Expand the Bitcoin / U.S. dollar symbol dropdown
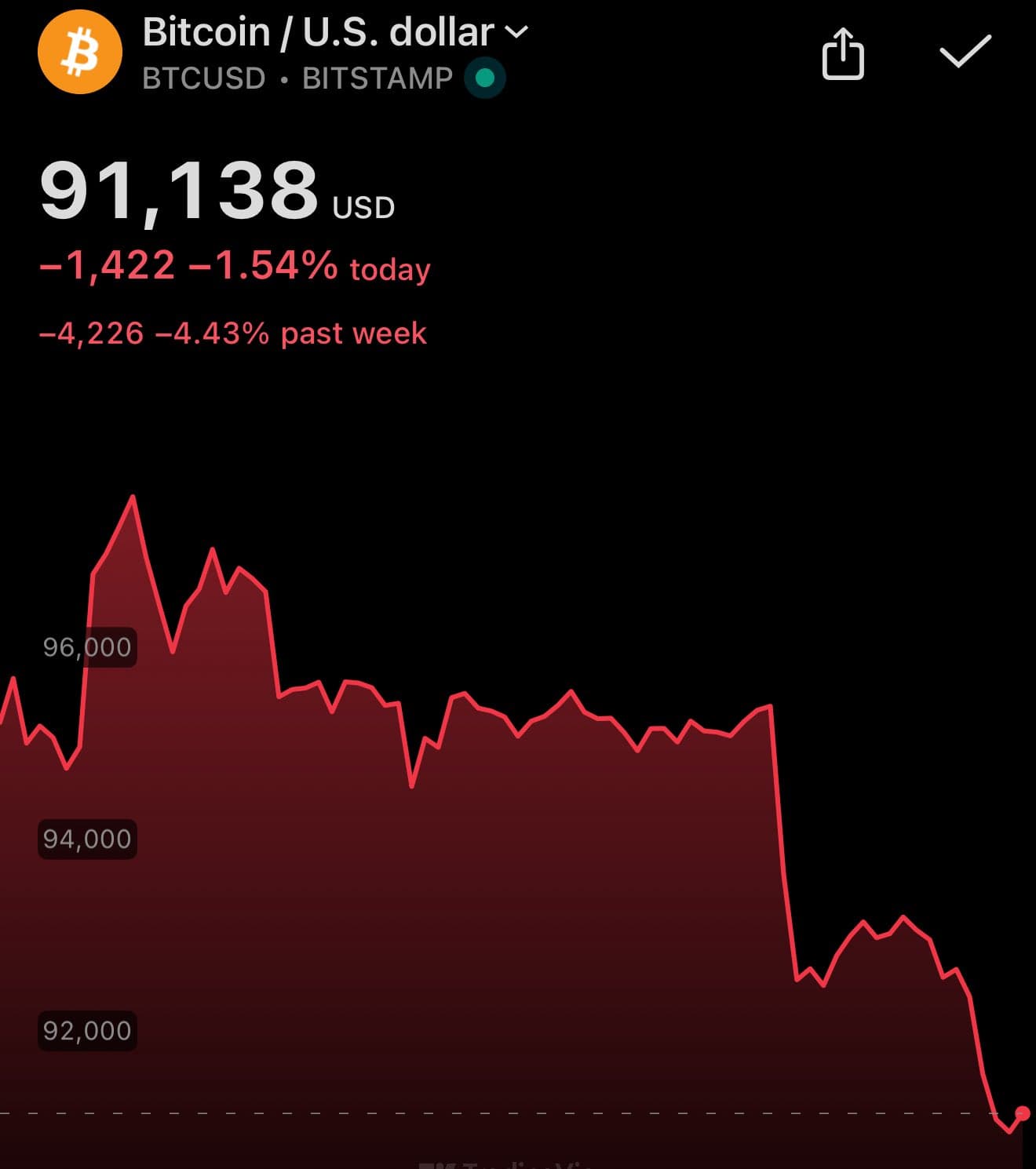This screenshot has height=1169, width=1036. click(x=516, y=32)
